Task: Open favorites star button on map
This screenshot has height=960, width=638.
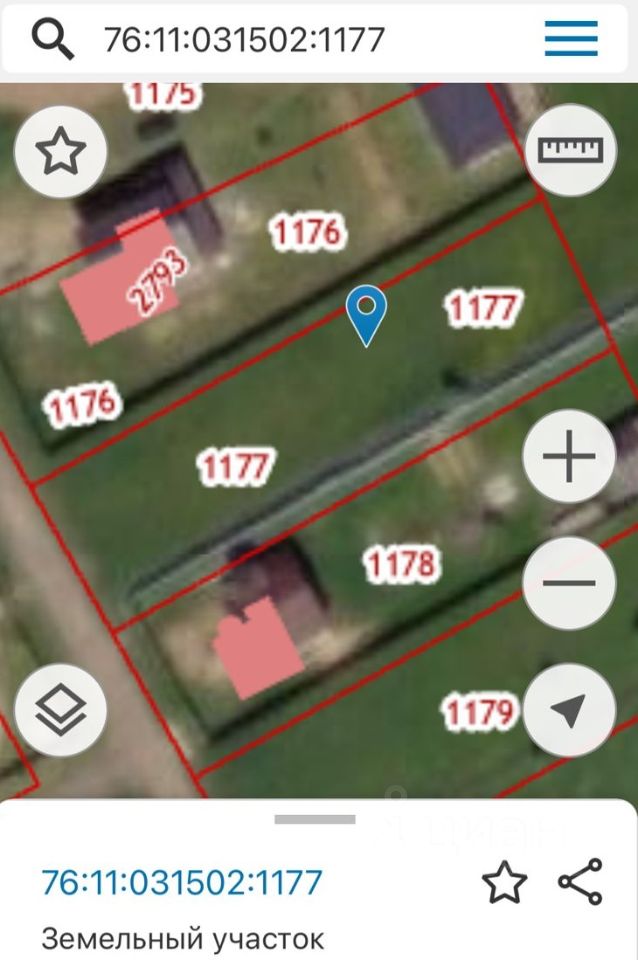Action: 61,153
